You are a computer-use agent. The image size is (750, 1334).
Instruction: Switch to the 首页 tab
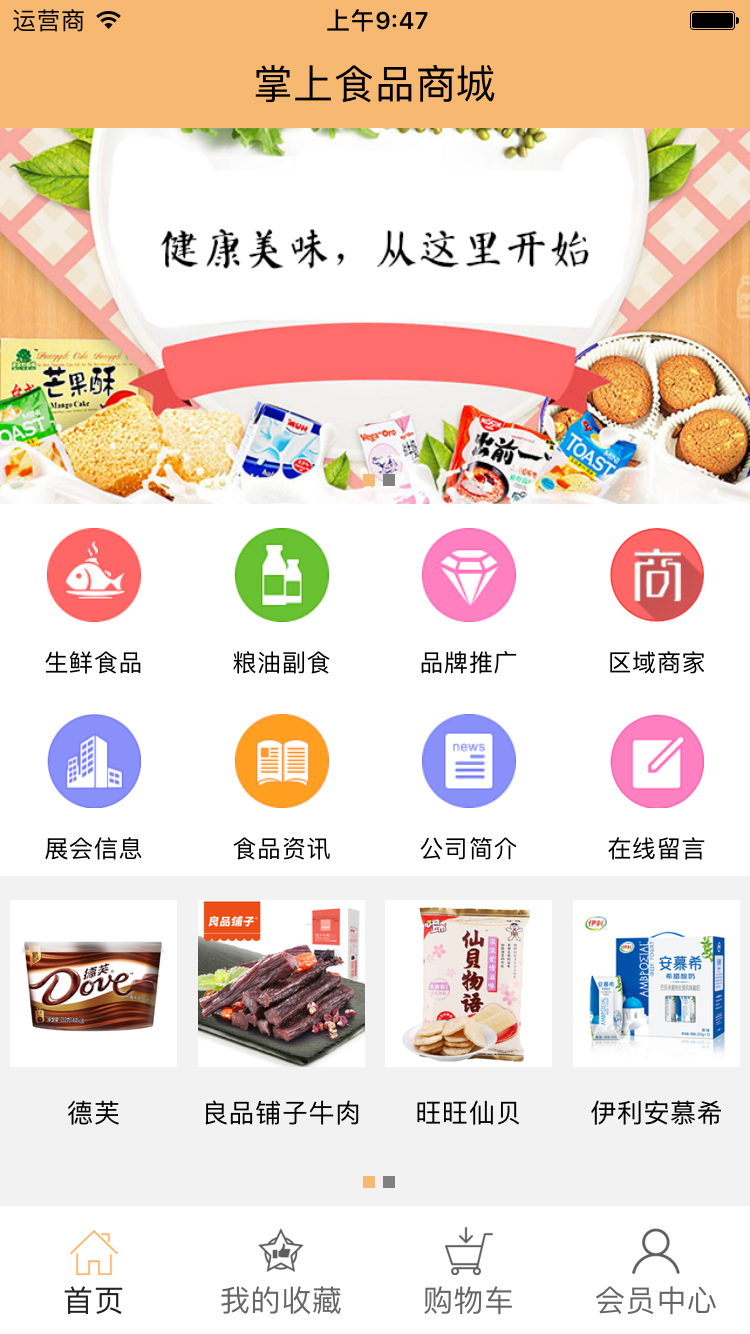coord(94,1271)
